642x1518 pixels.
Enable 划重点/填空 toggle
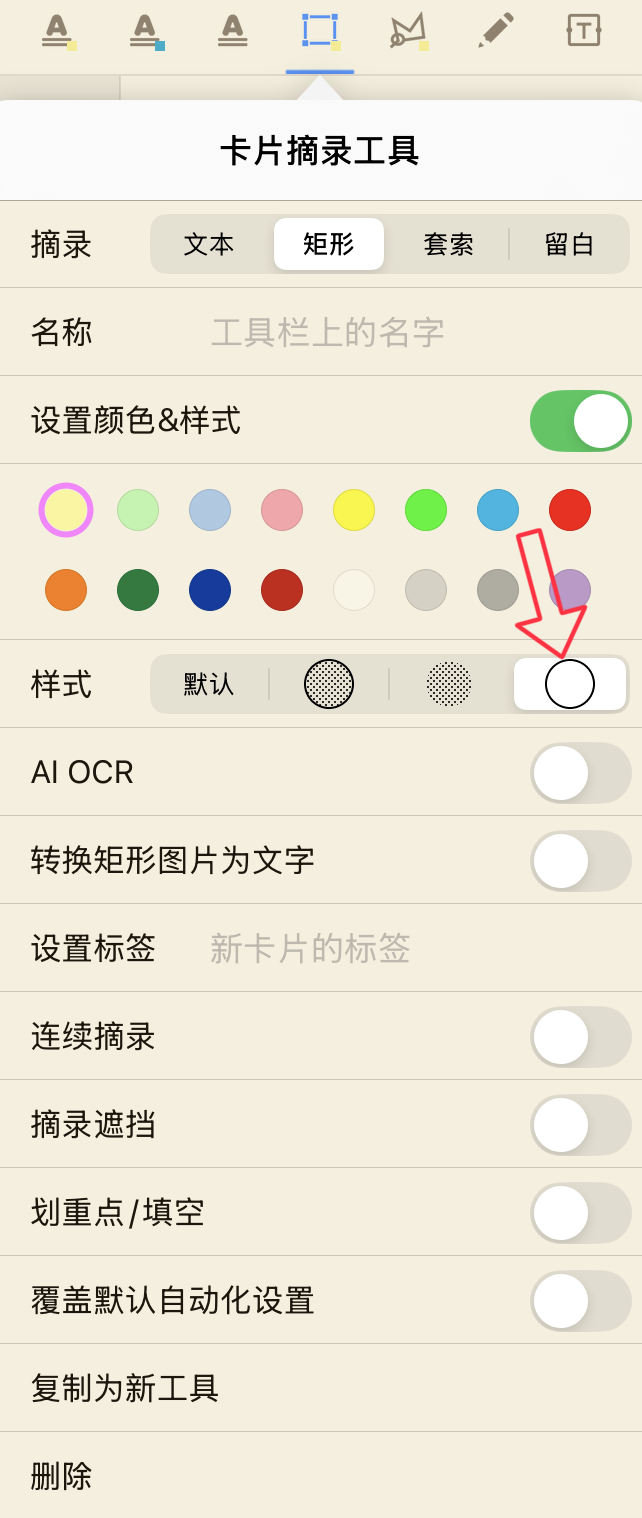tap(580, 1212)
